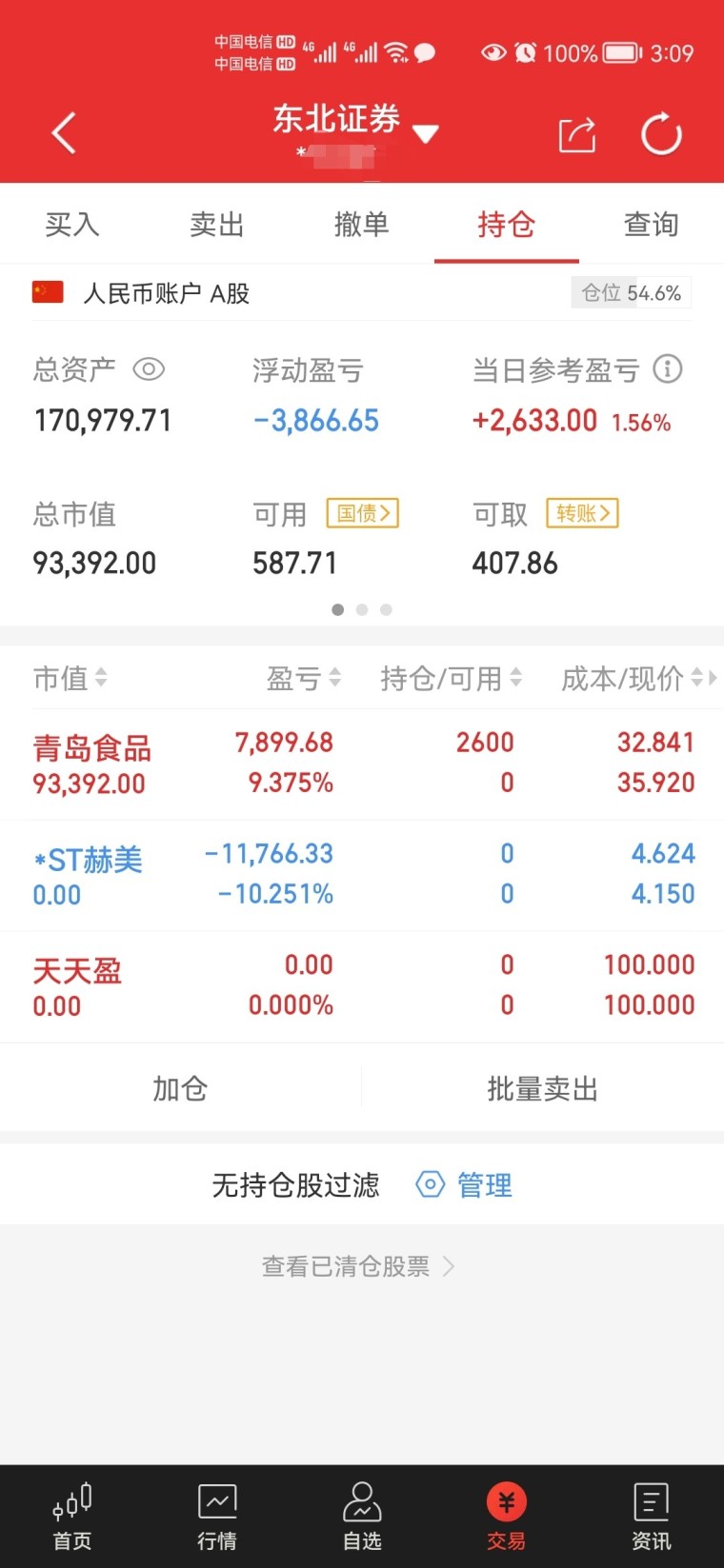
Task: Tap the 批量卖出 button
Action: [x=543, y=1088]
